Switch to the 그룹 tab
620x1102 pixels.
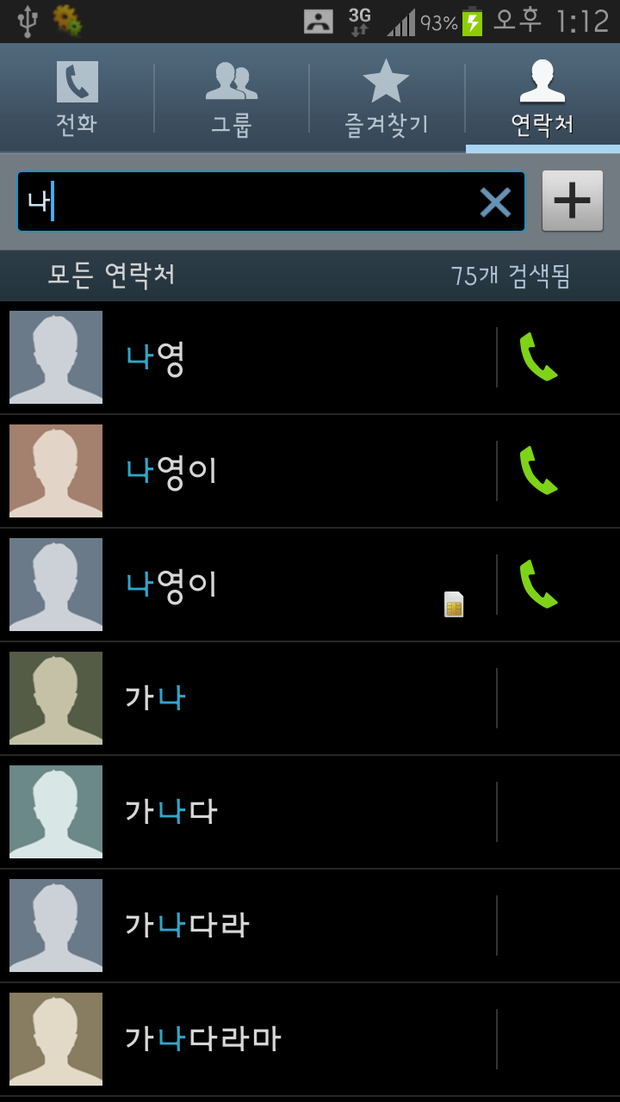coord(231,98)
